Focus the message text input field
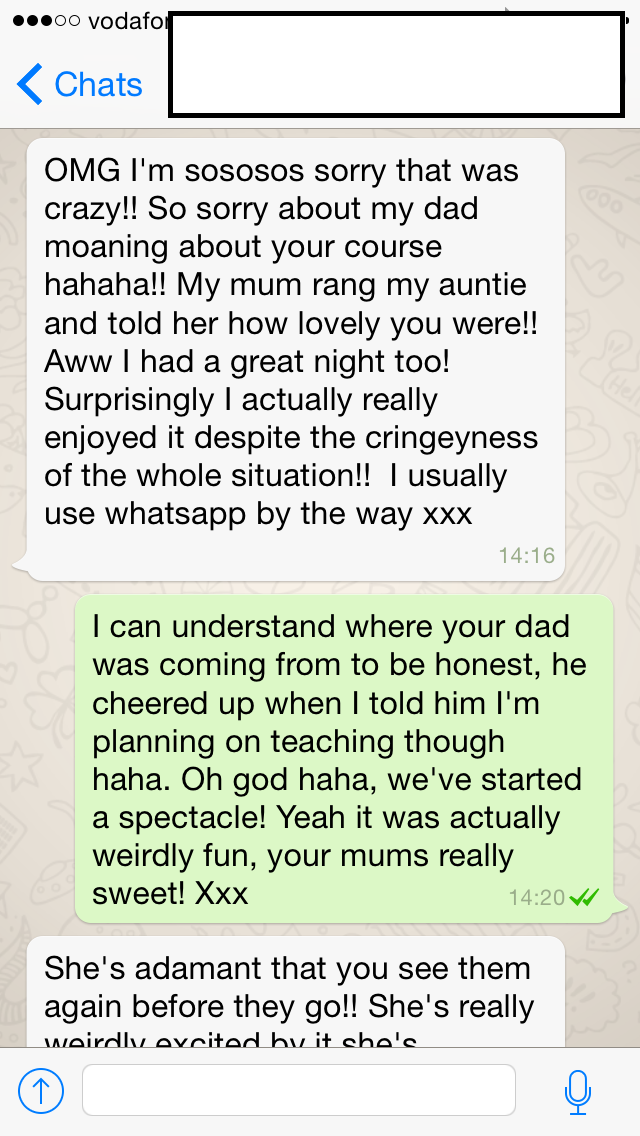Viewport: 640px width, 1136px height. [x=299, y=1090]
